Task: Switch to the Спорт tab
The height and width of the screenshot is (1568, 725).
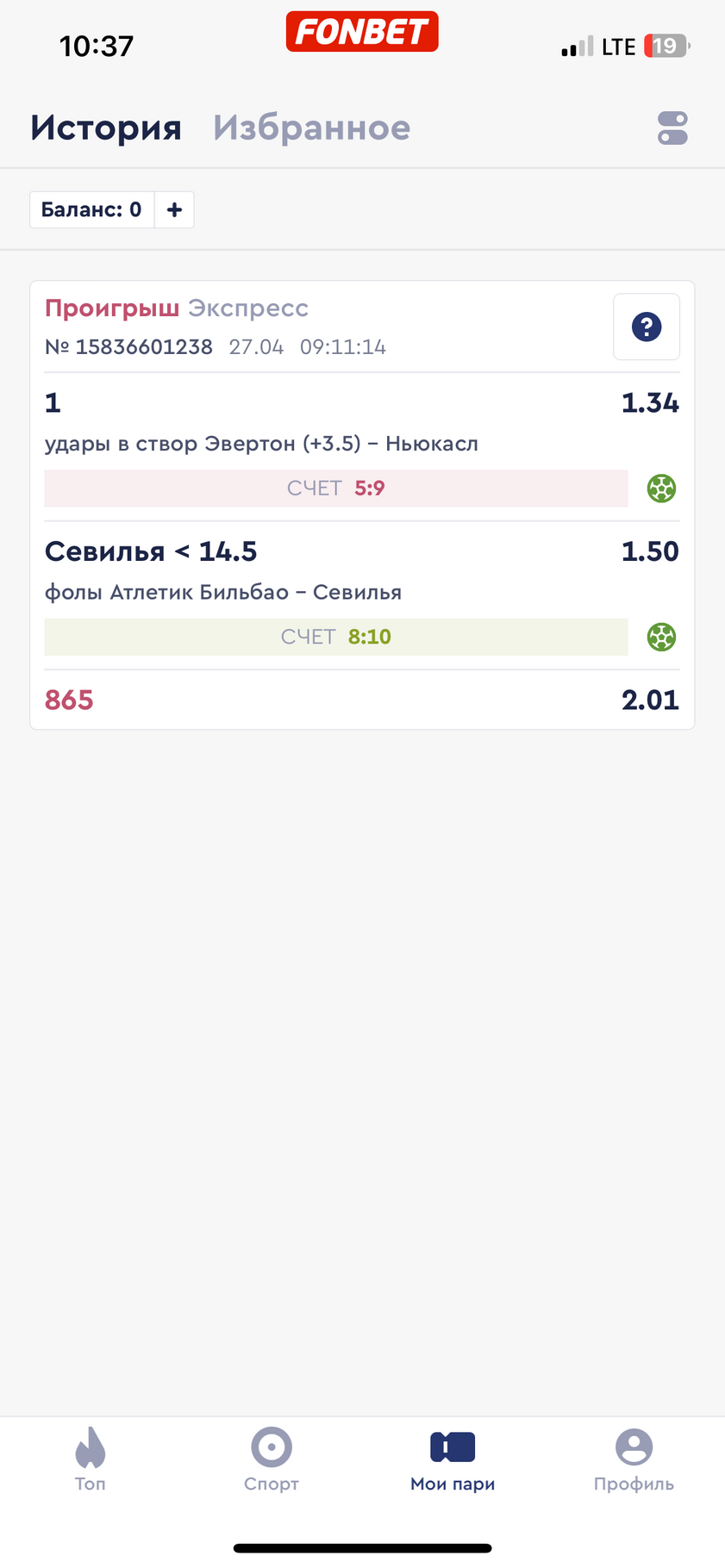Action: tap(272, 1460)
